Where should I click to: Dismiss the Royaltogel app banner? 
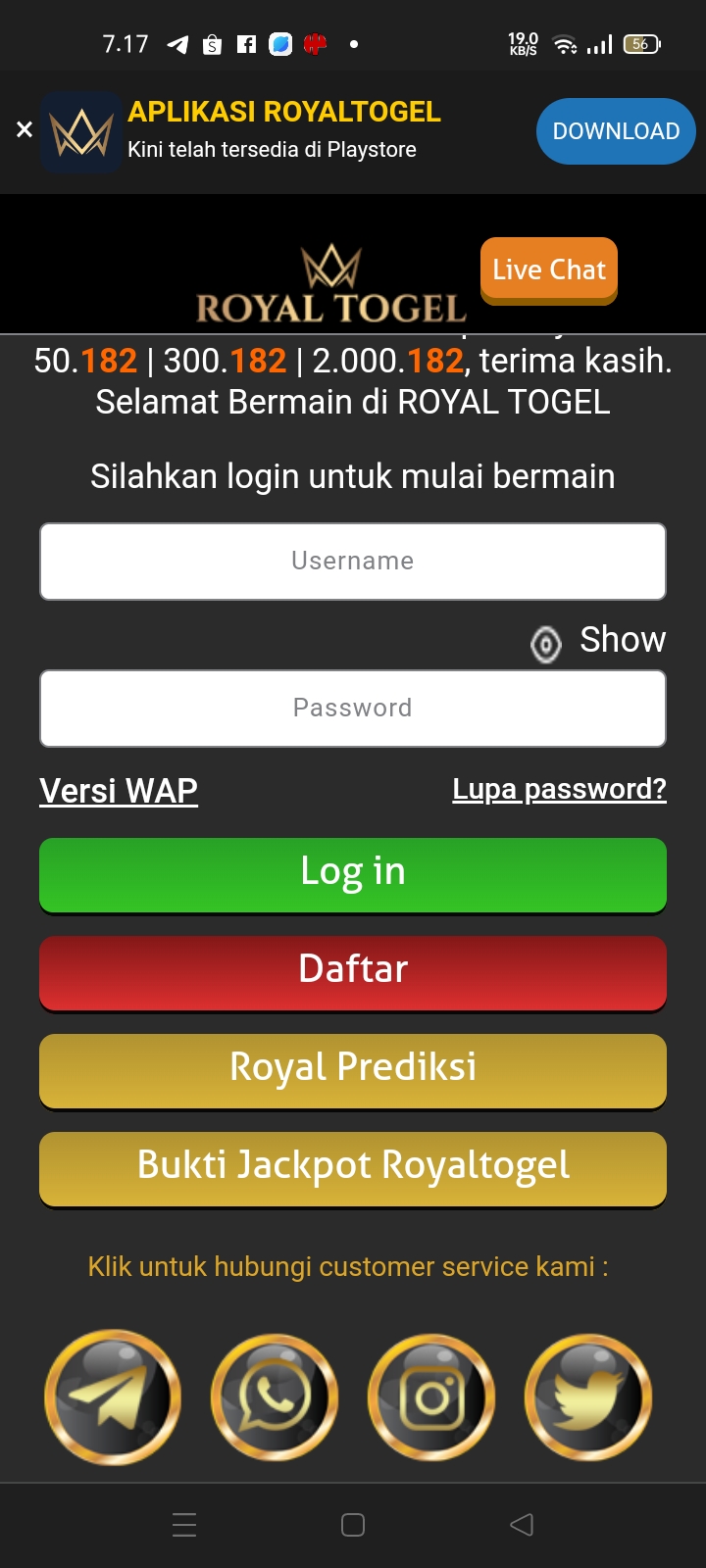coord(25,129)
